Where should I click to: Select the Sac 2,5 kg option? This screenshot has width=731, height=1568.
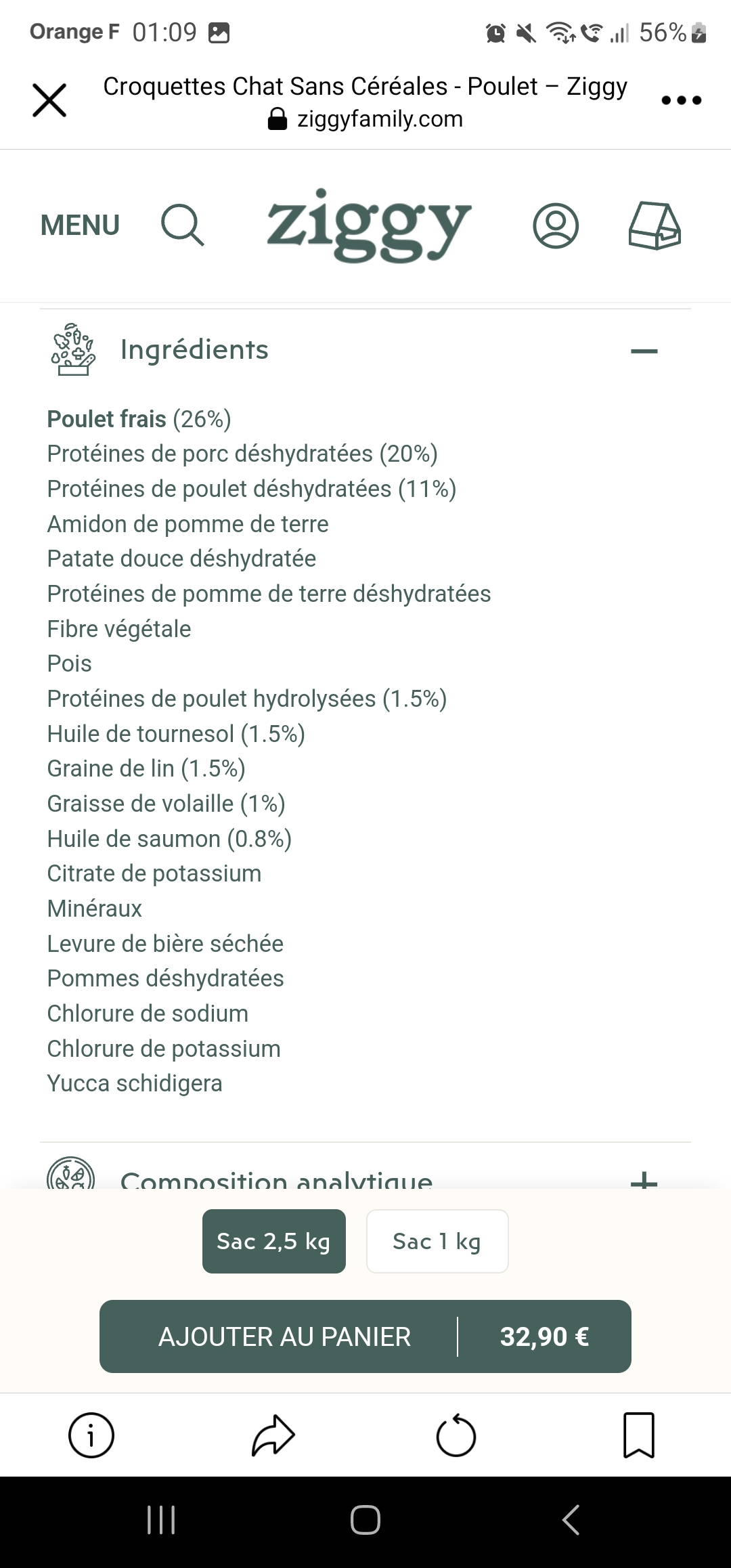274,1241
